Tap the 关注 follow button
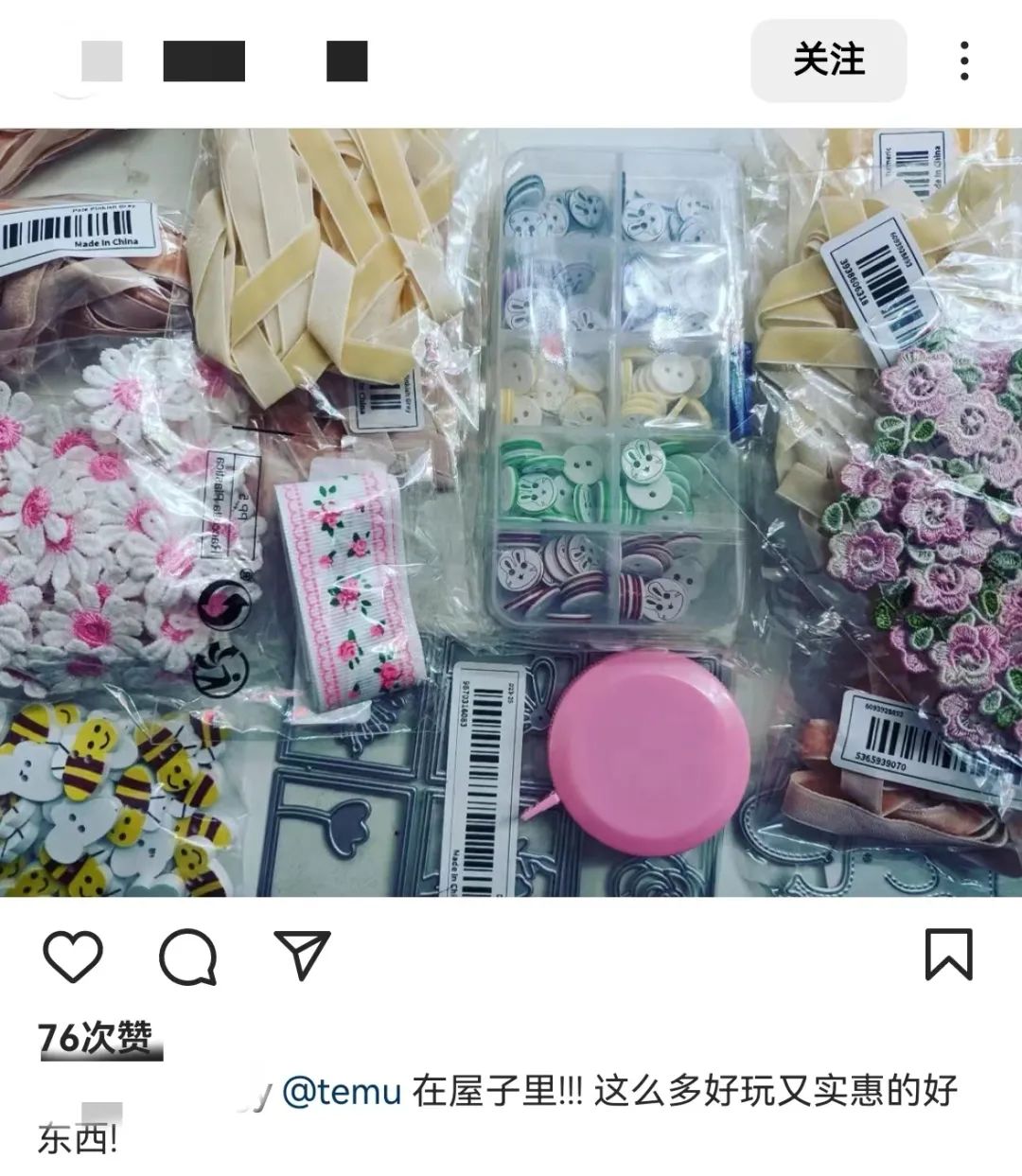Screen dimensions: 1022x1176 828,61
